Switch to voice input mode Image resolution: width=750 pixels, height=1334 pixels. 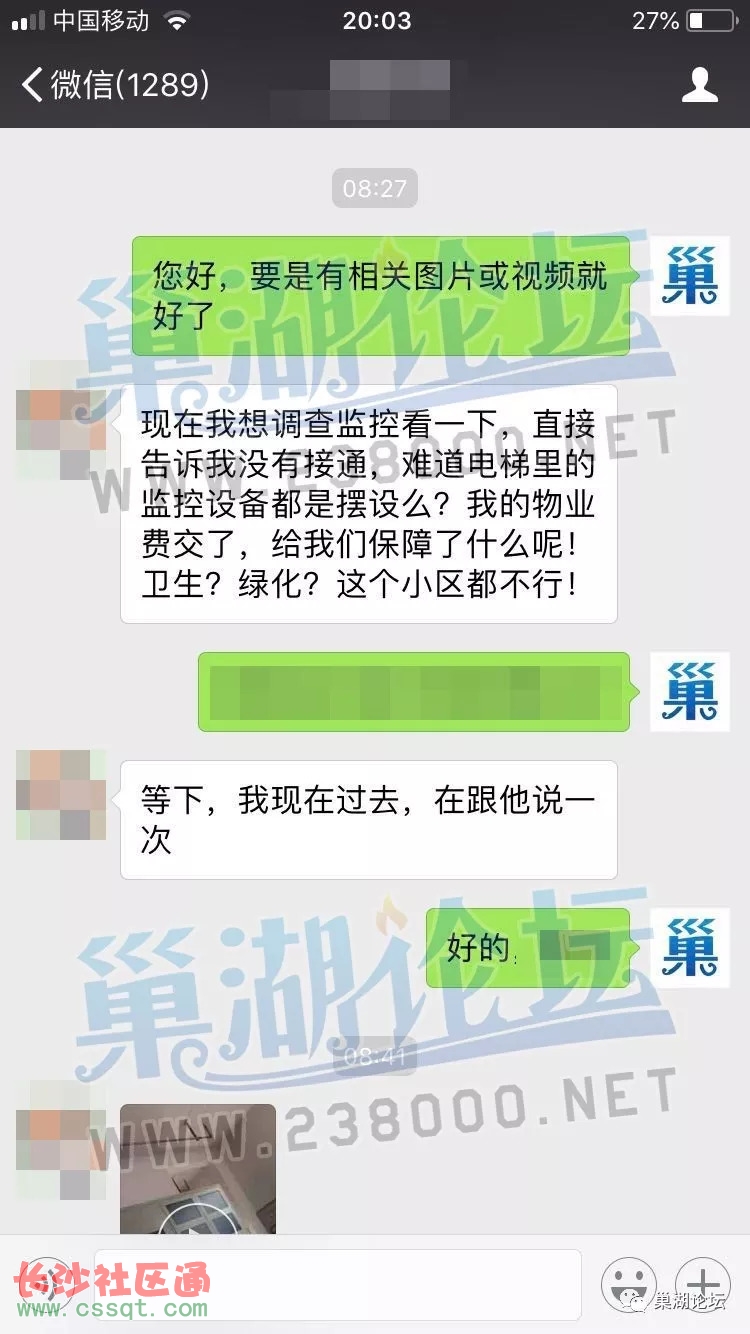[45, 1280]
